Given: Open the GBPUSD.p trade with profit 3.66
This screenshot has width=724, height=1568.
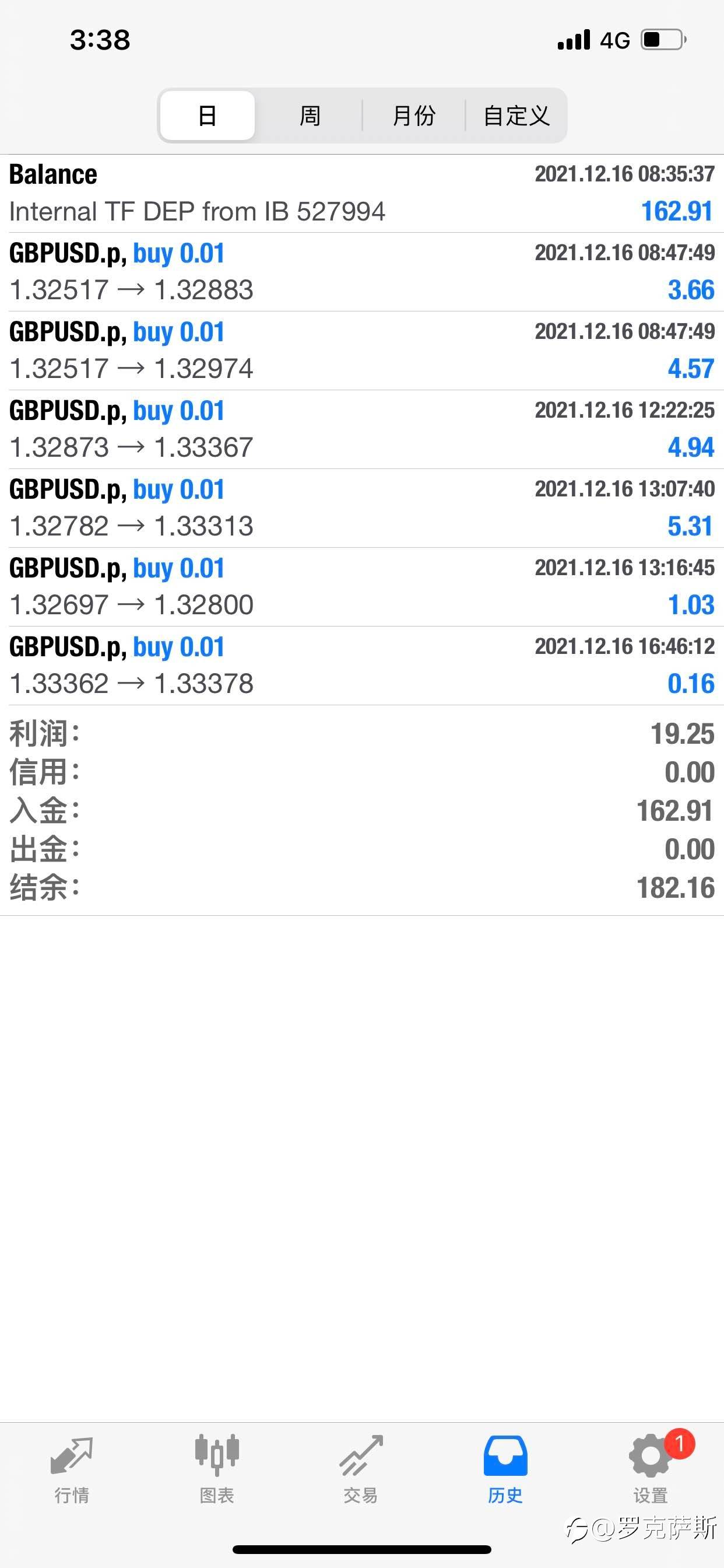Looking at the screenshot, I should 362,271.
